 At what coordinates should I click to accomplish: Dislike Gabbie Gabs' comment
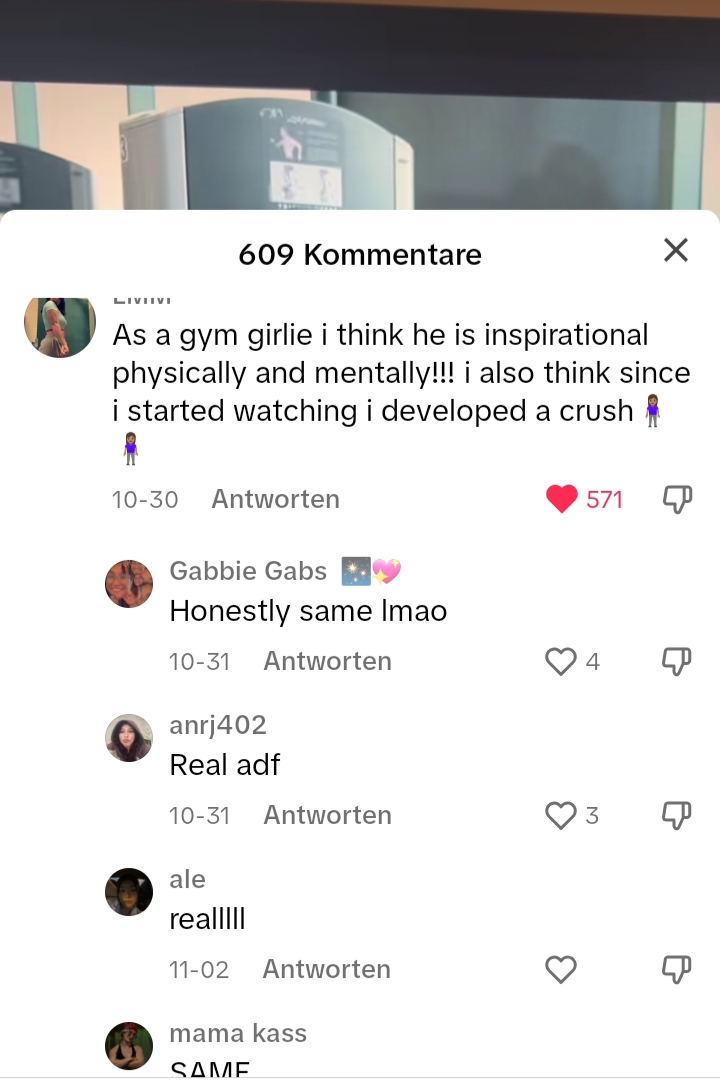[x=677, y=661]
